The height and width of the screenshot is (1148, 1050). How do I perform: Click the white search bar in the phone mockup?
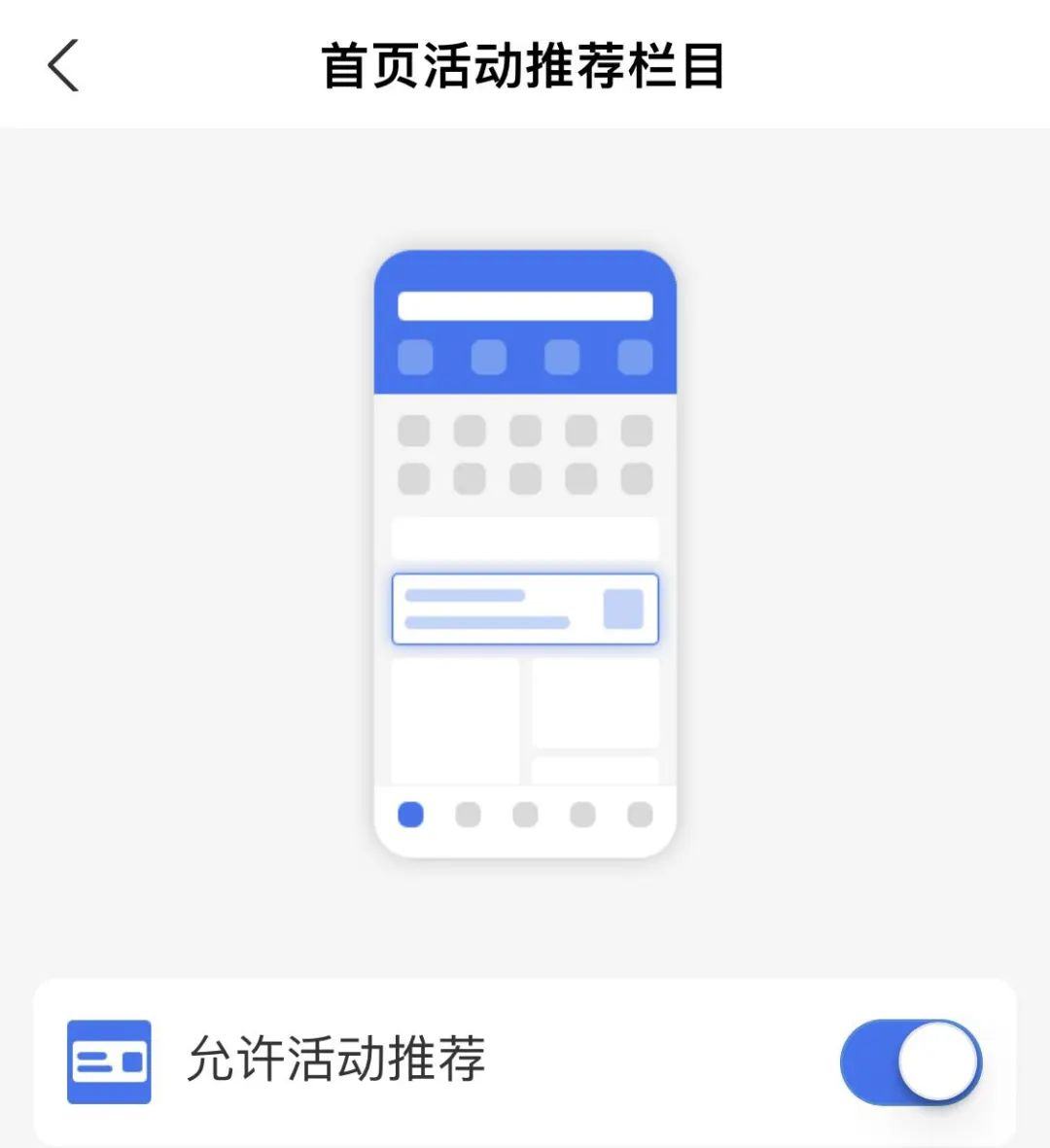pyautogui.click(x=525, y=306)
